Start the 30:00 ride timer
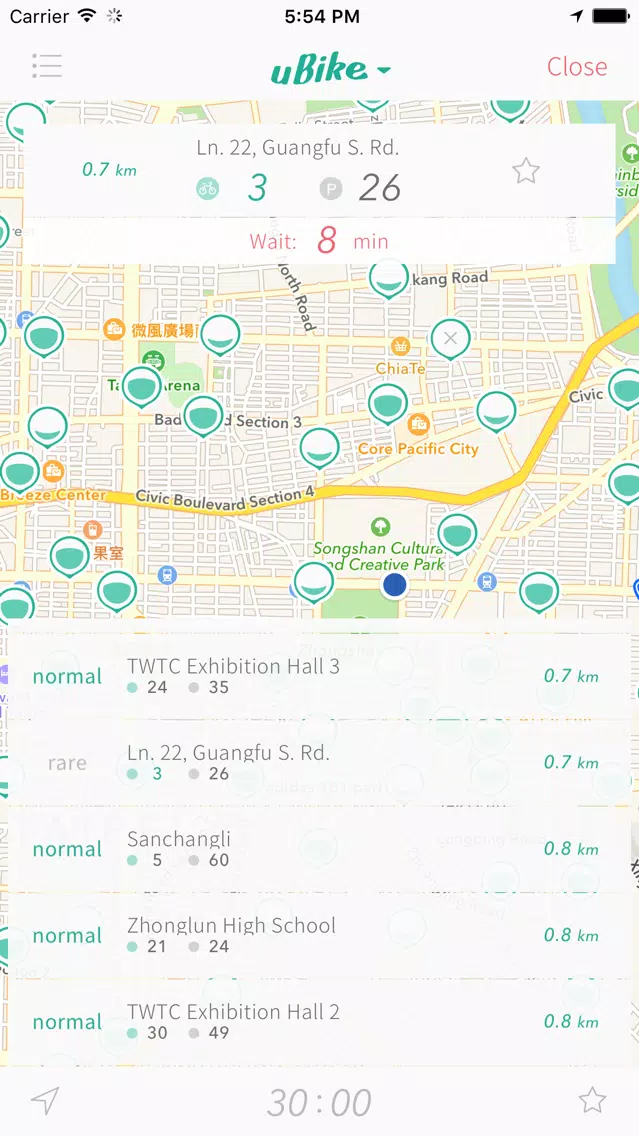The image size is (639, 1136). (319, 1102)
